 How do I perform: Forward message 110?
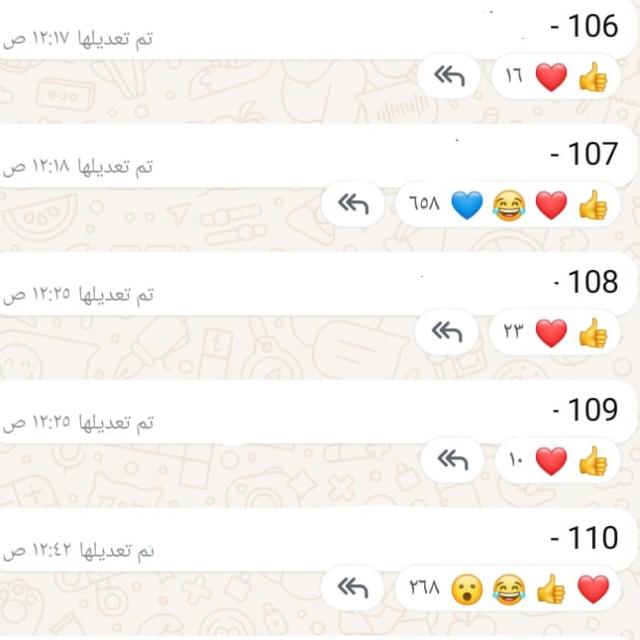click(352, 588)
